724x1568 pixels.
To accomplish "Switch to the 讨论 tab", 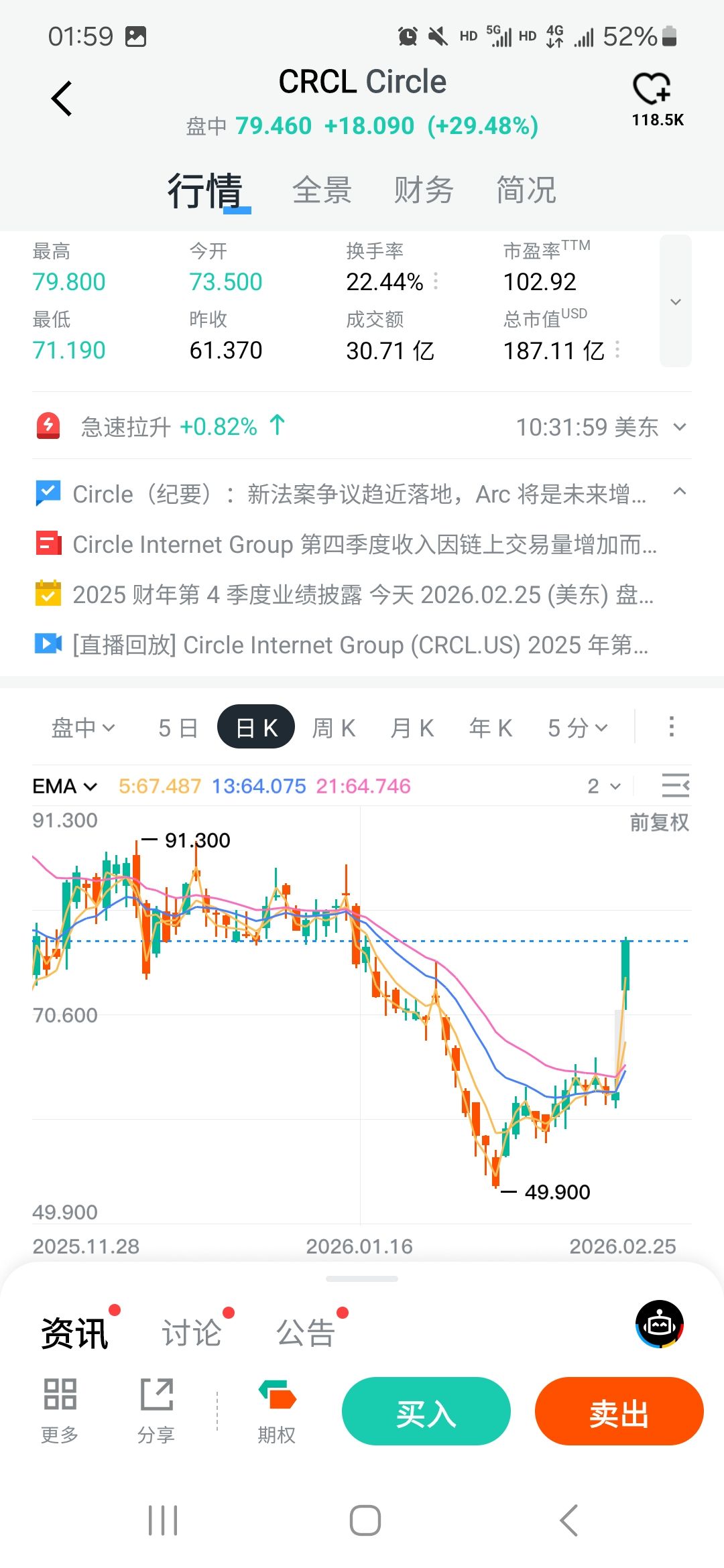I will 192,1333.
